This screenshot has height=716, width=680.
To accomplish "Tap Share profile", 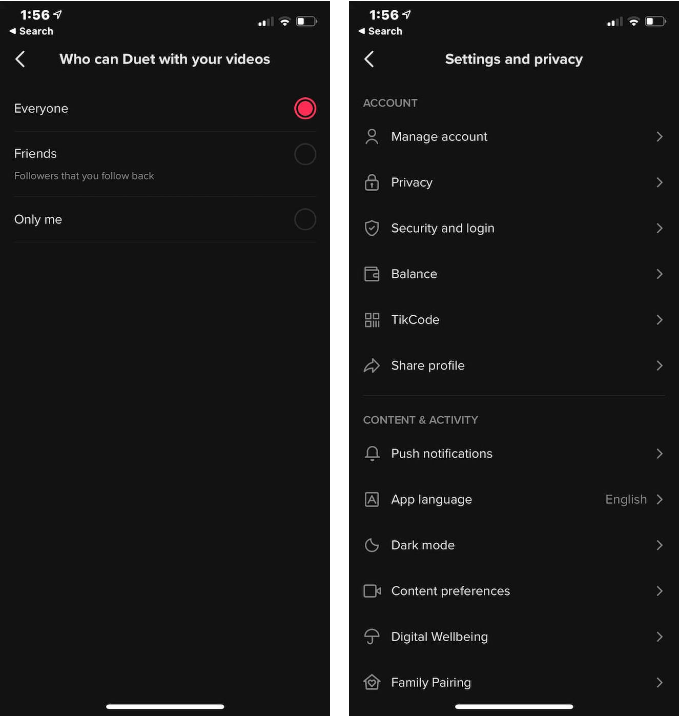I will click(x=513, y=366).
